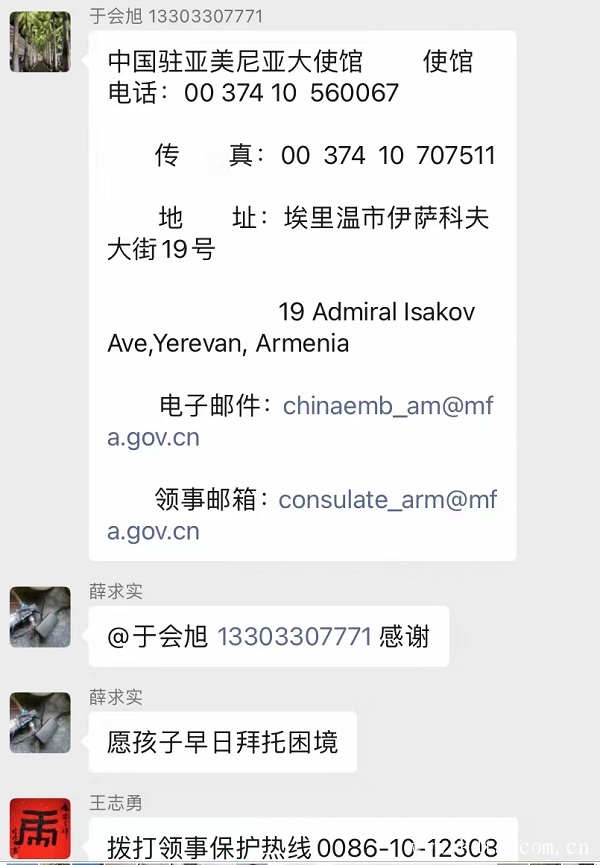View 王志勇's profile via his avatar
The width and height of the screenshot is (600, 865).
coord(40,828)
